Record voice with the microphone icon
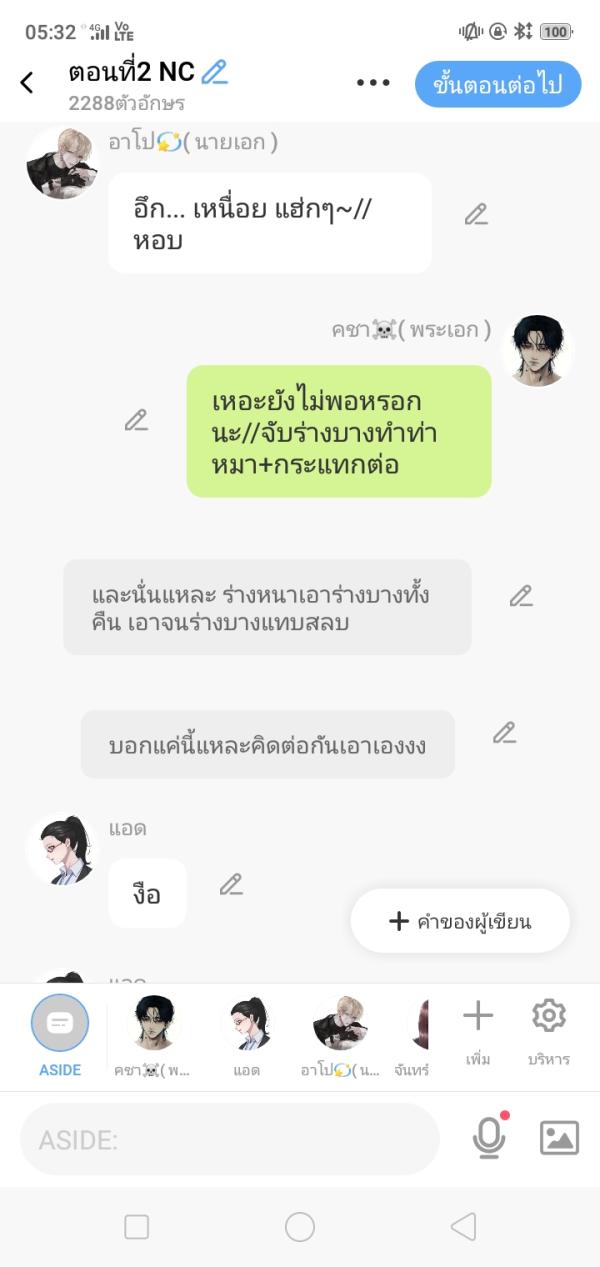 (488, 1137)
